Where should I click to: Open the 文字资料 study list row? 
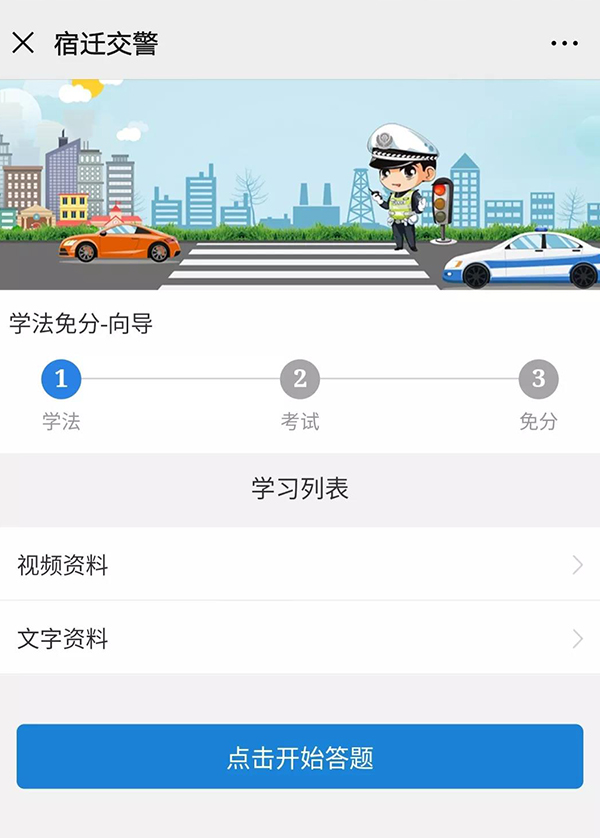(300, 638)
